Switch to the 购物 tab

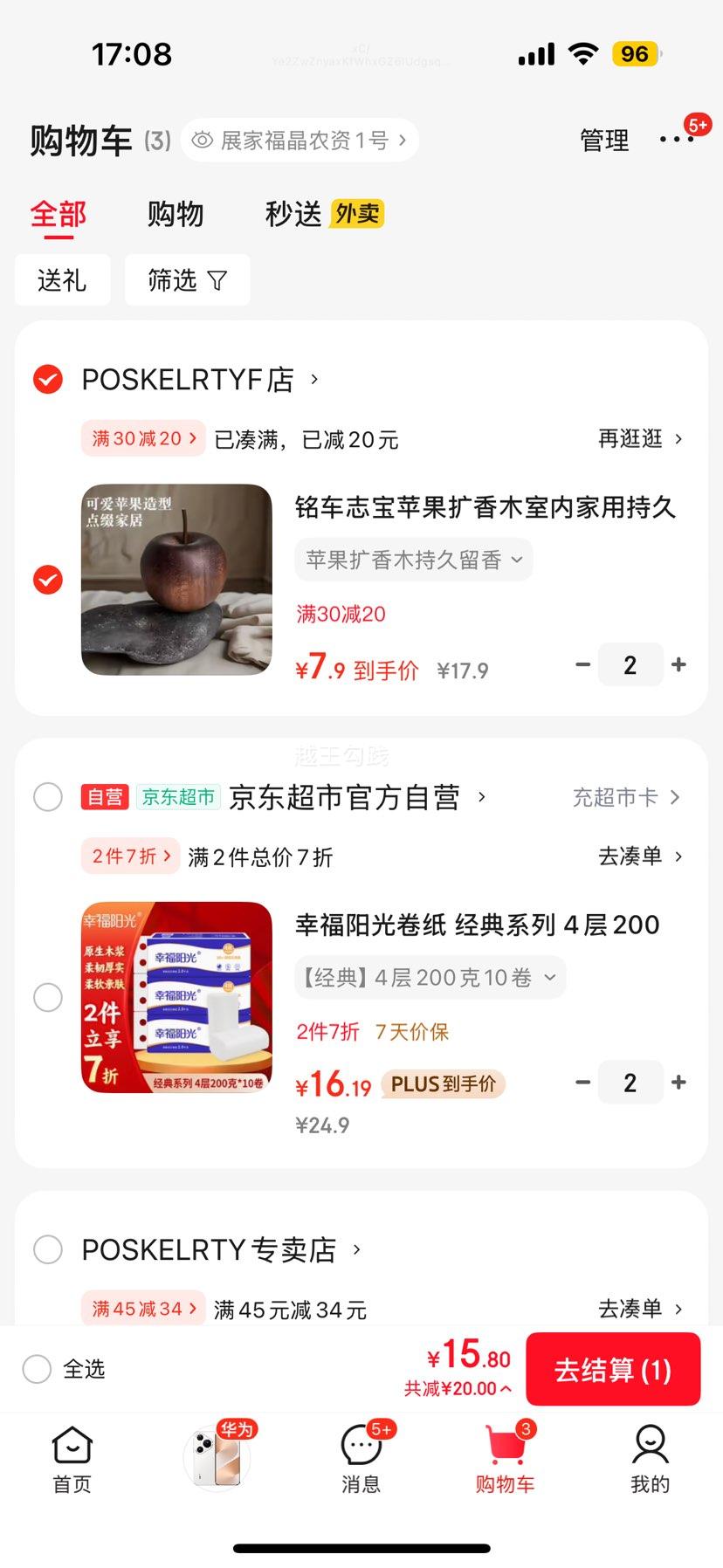point(175,214)
